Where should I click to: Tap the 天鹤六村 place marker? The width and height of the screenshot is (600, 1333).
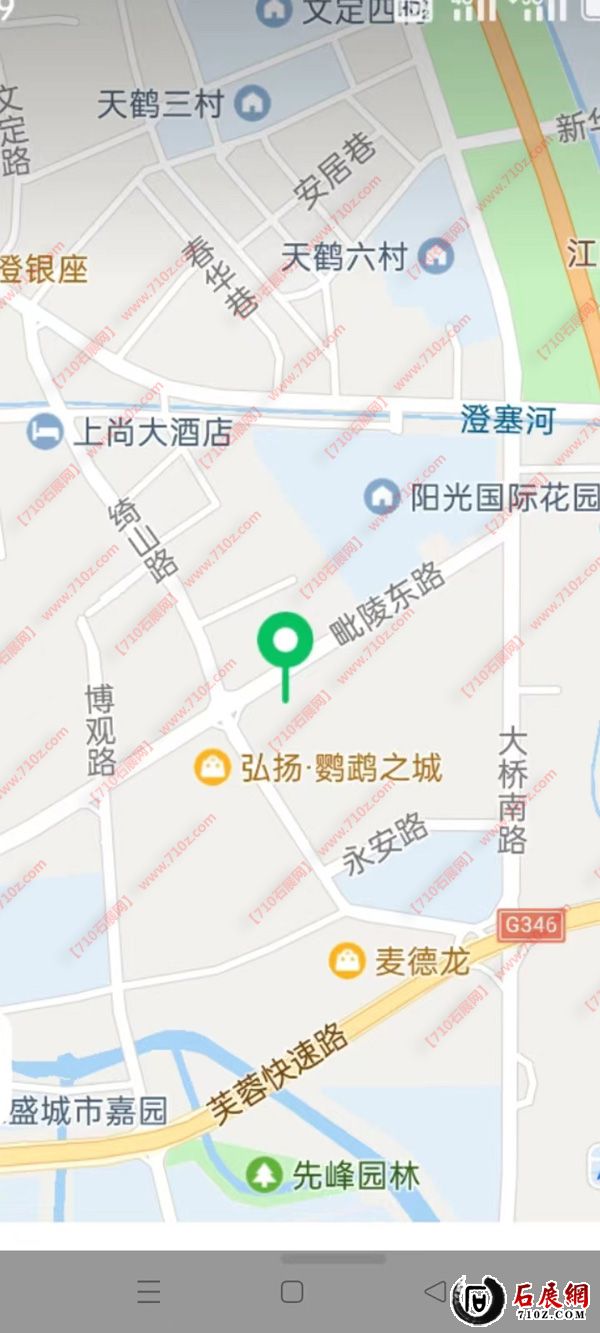click(x=436, y=257)
